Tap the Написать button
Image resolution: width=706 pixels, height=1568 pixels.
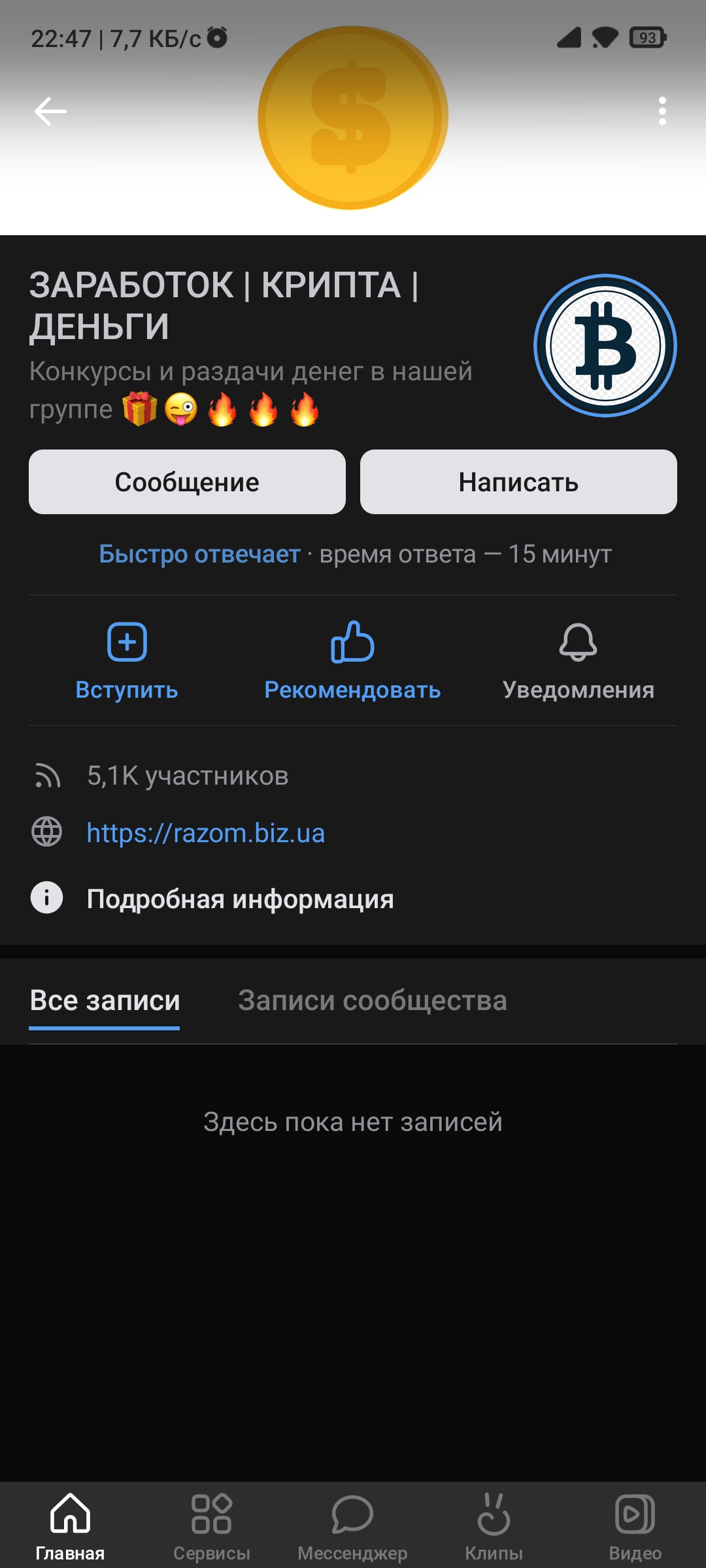click(x=518, y=482)
